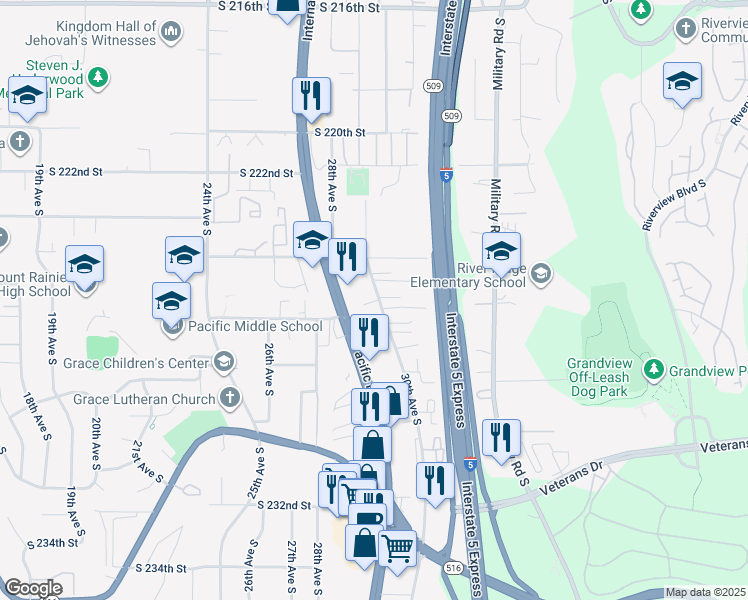Screen dimensions: 748x600
Task: Tap the school marker on Mount Rainier High School
Action: coord(84,263)
